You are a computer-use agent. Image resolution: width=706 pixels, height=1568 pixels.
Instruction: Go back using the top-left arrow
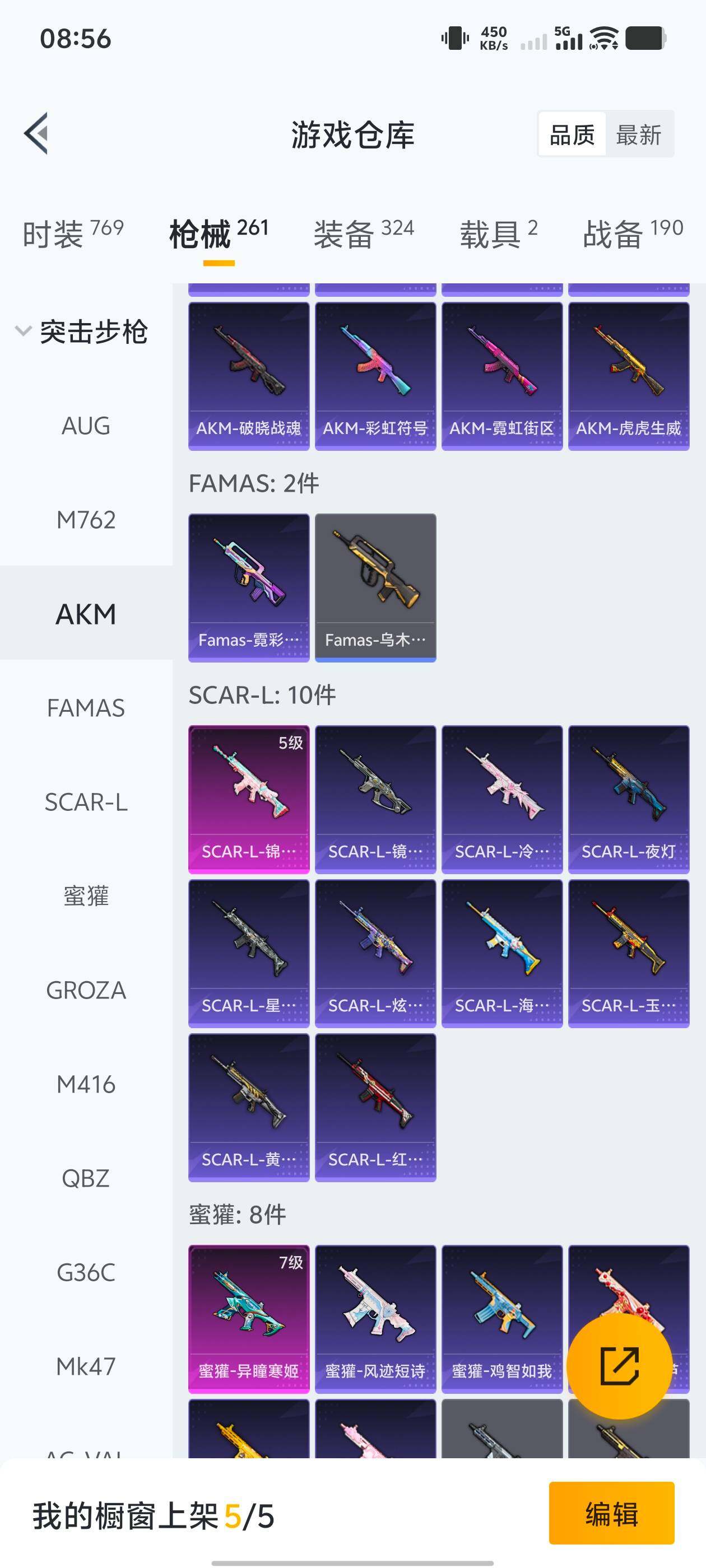[x=36, y=134]
